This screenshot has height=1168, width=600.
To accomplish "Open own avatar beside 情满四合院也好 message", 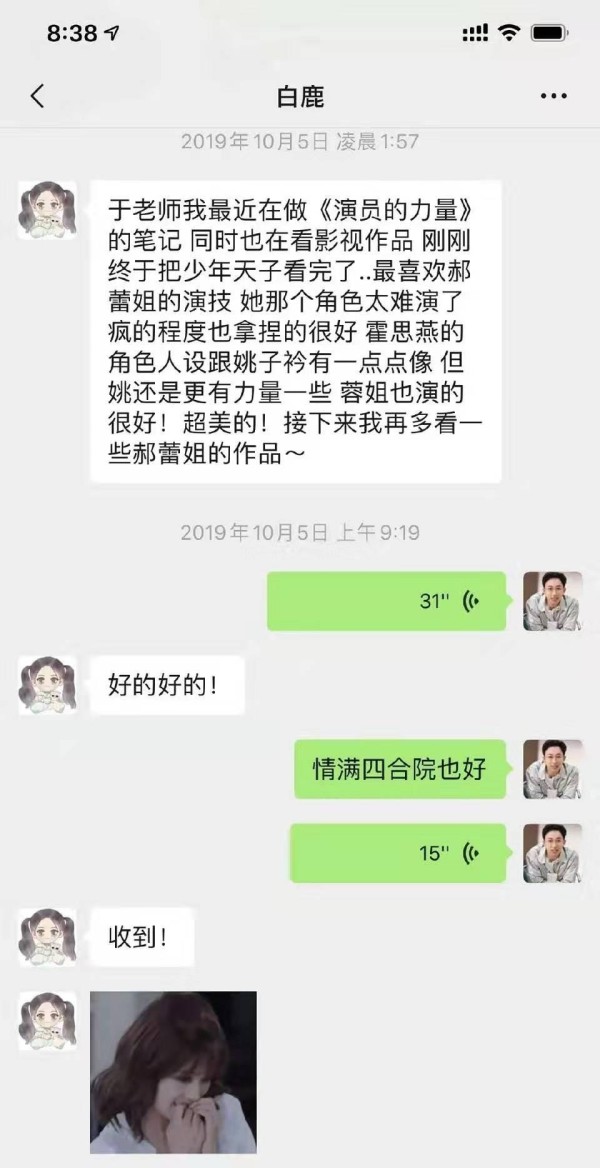I will 553,769.
